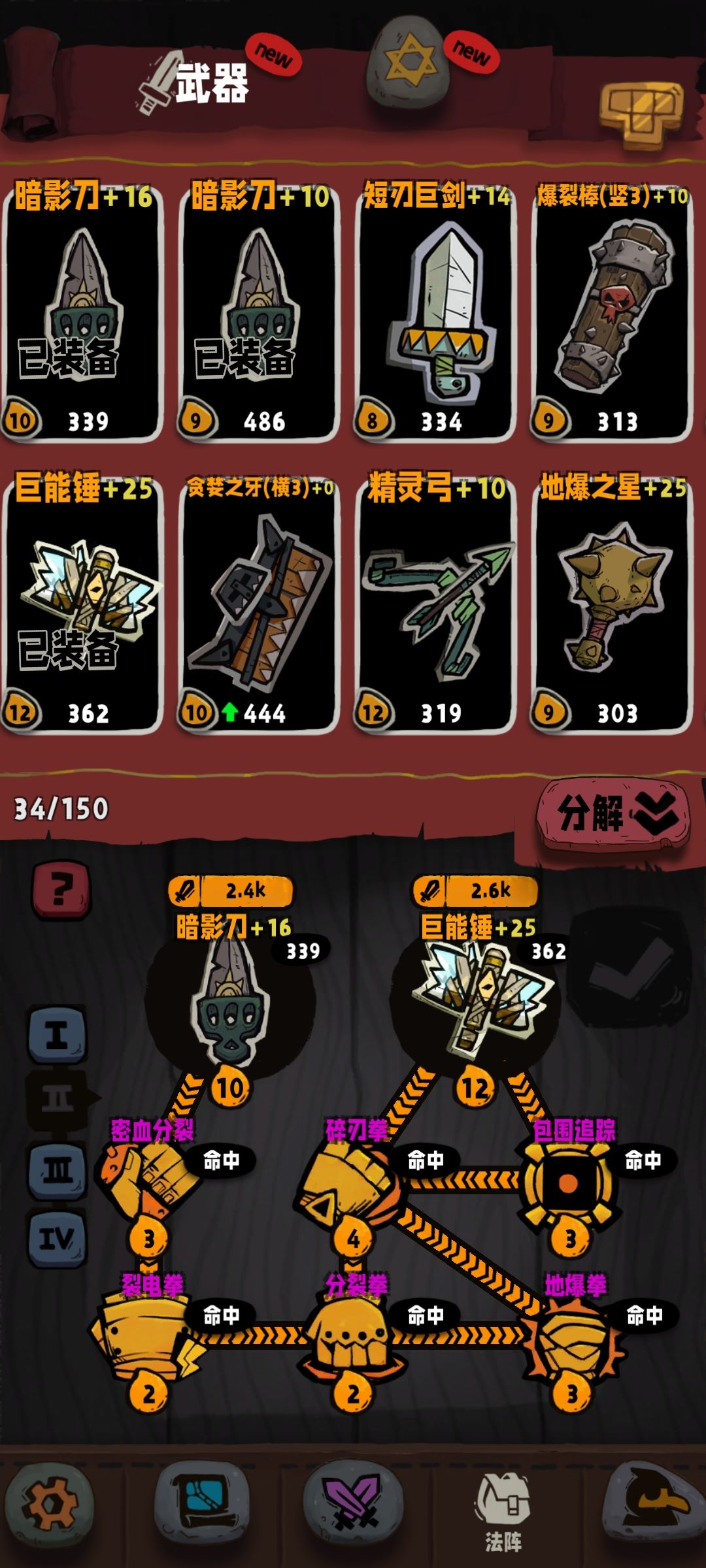Viewport: 706px width, 1568px height.
Task: Tap the red question mark icon
Action: point(61,890)
